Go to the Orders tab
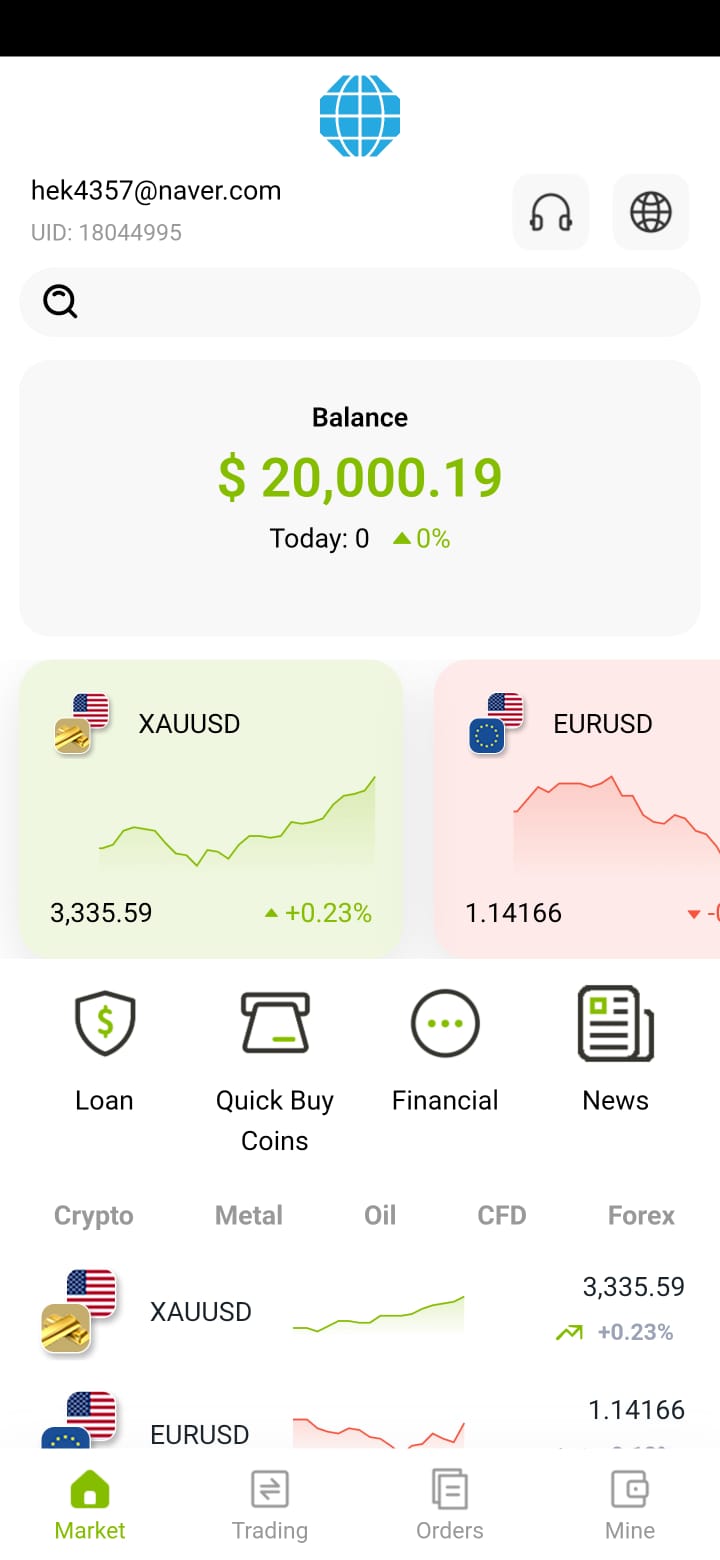Viewport: 720px width, 1560px height. (450, 1505)
